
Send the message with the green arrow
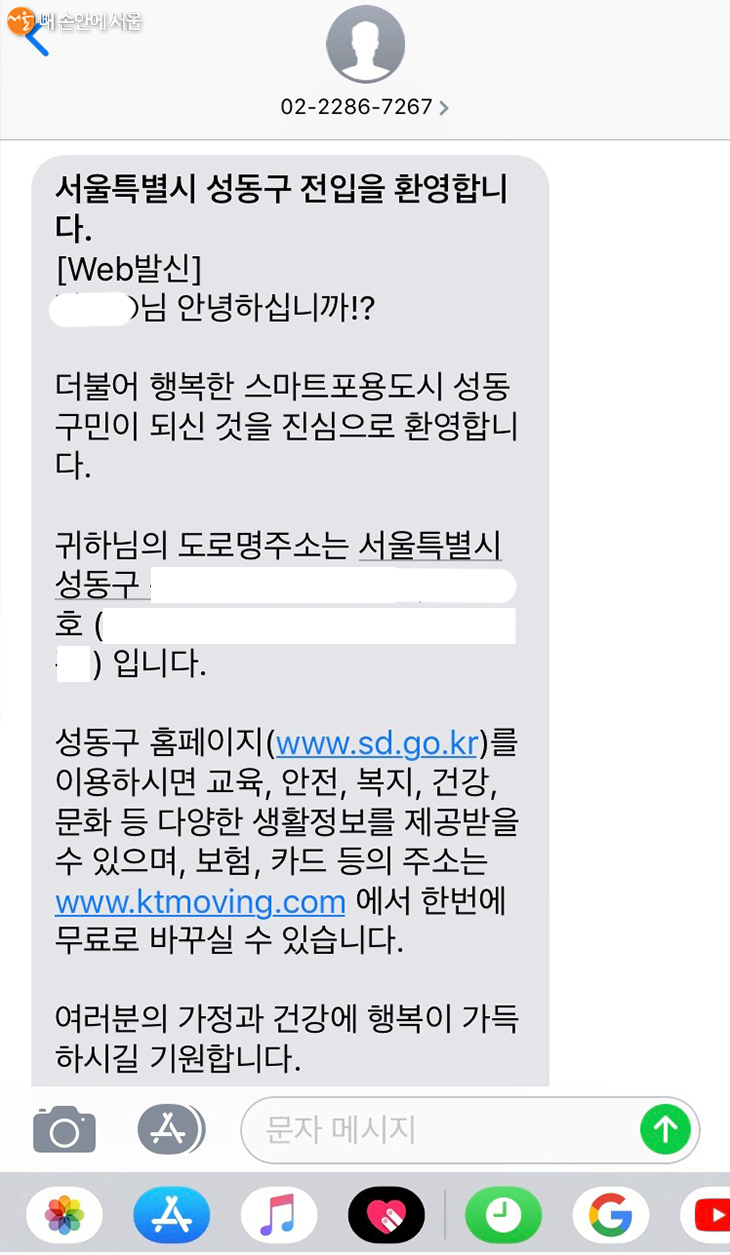665,1130
